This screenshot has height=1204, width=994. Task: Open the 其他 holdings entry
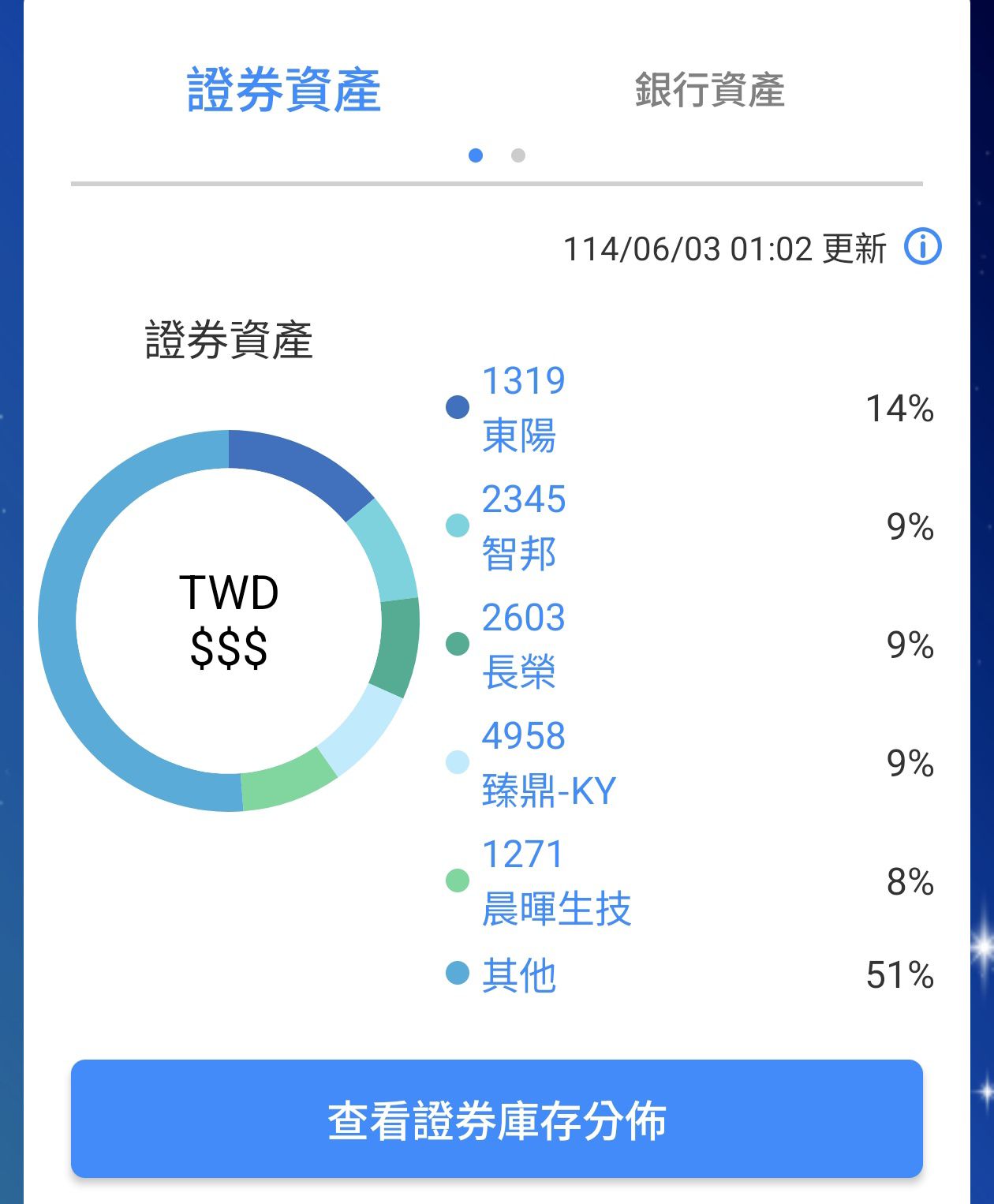519,975
